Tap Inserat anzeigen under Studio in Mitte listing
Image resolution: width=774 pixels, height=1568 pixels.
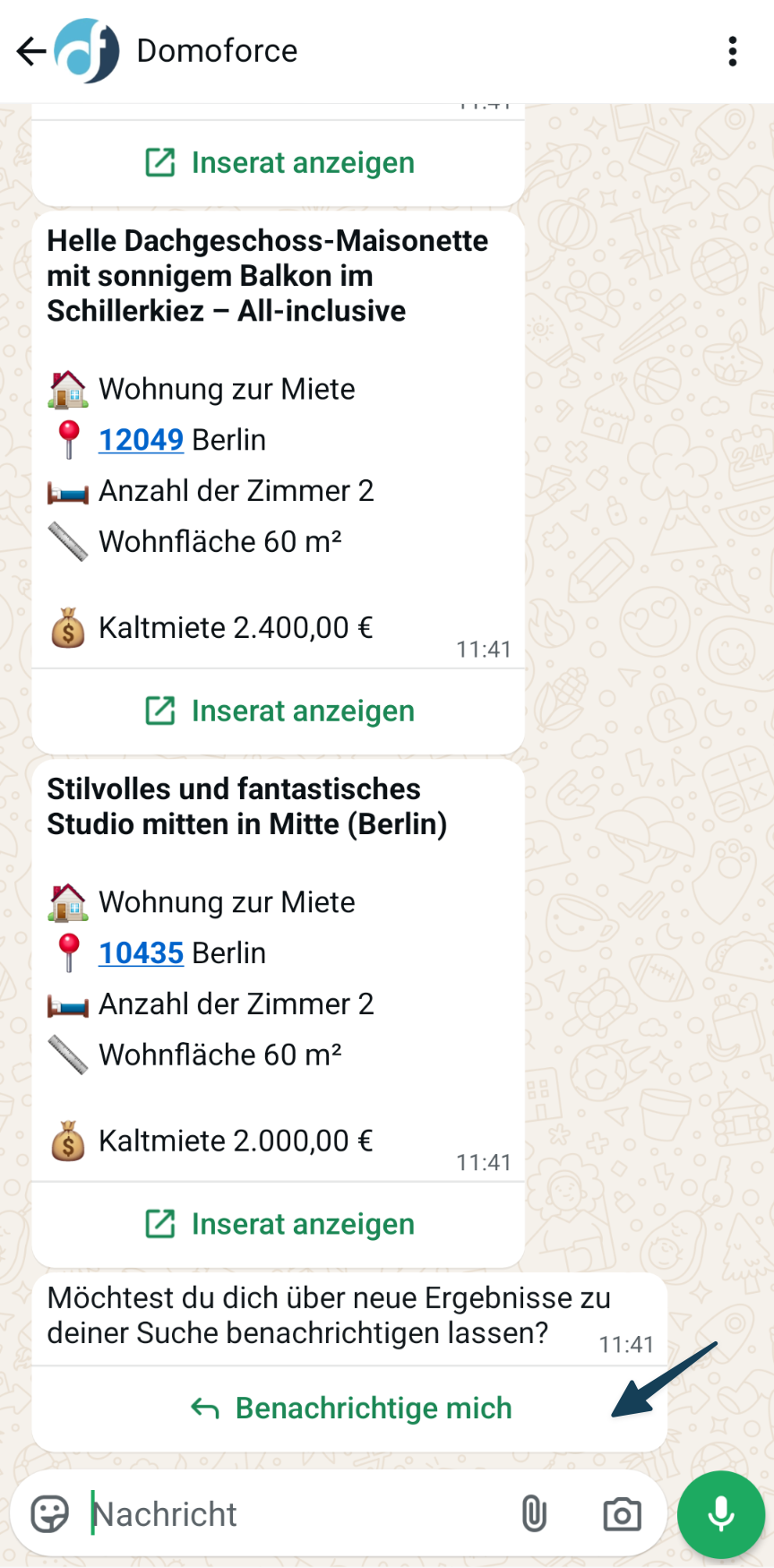click(x=279, y=1224)
